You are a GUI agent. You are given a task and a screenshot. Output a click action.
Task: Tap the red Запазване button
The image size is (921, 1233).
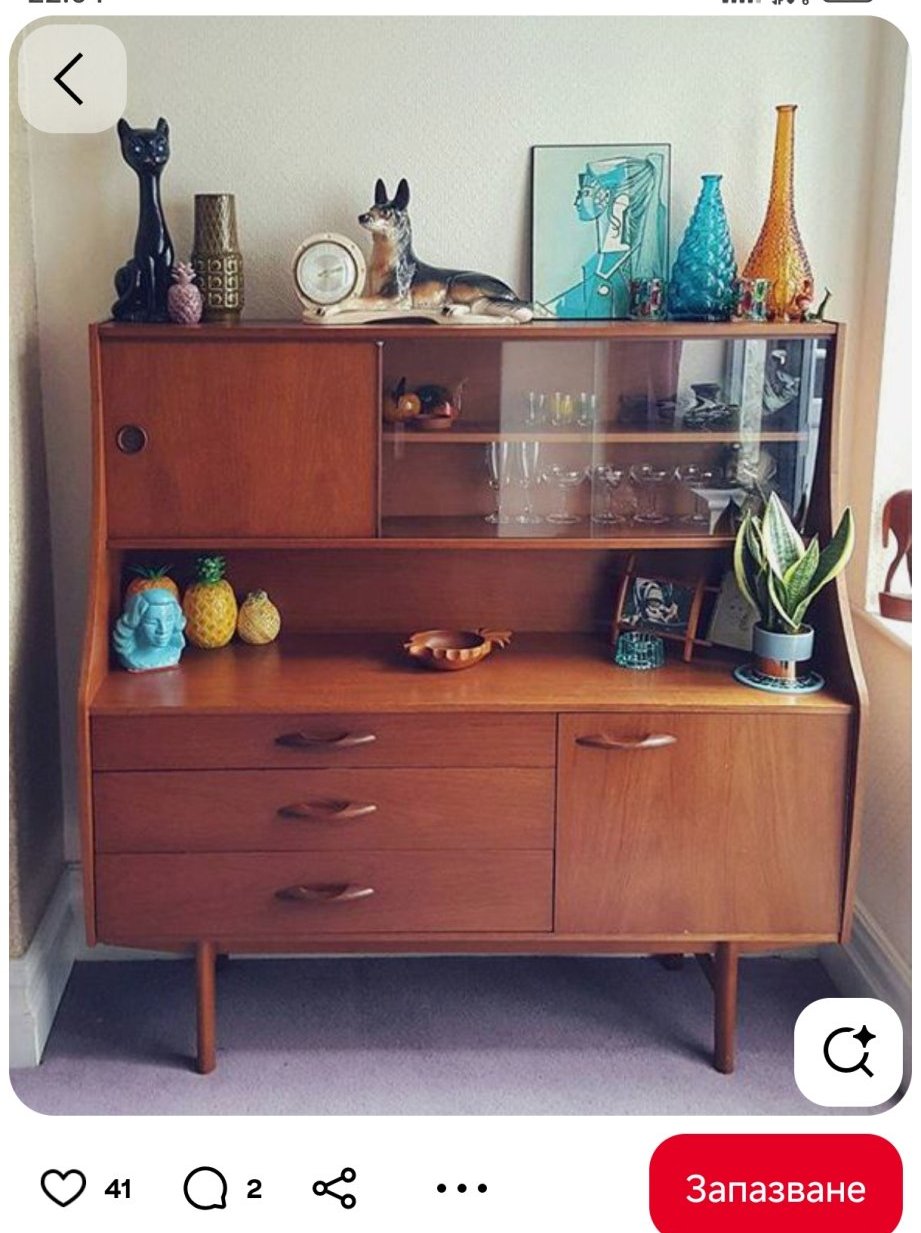pyautogui.click(x=775, y=1188)
